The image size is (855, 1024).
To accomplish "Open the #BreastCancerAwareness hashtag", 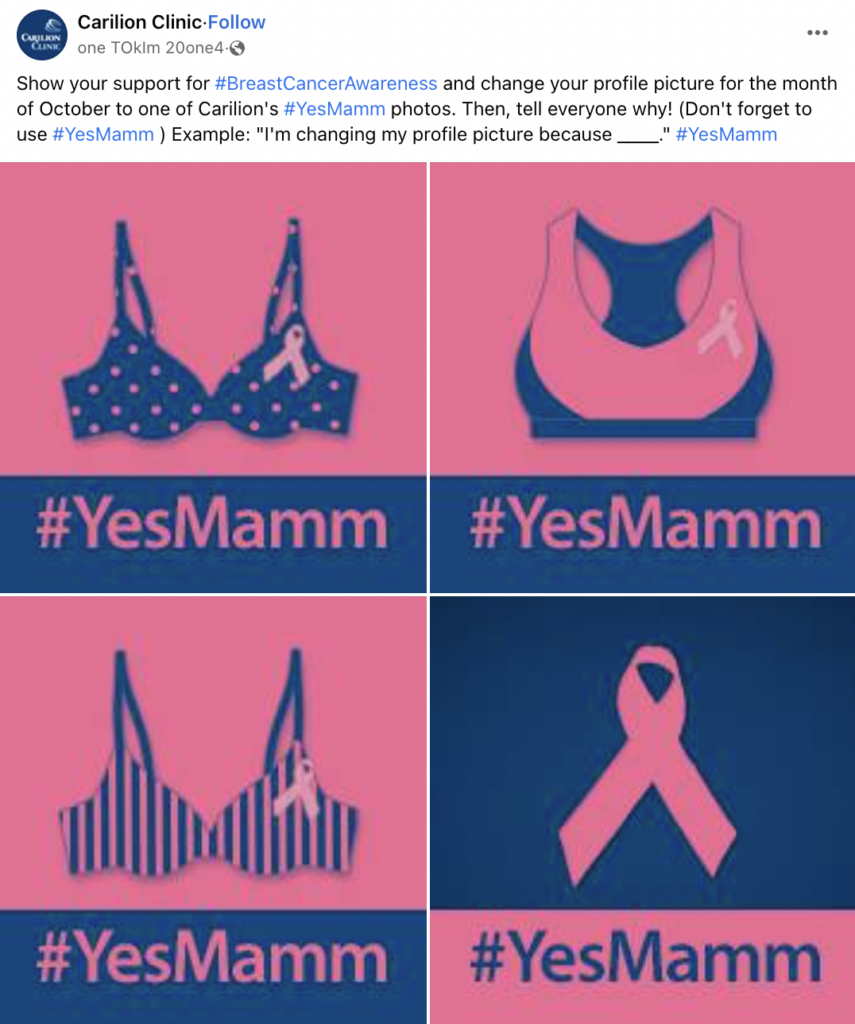I will [325, 83].
